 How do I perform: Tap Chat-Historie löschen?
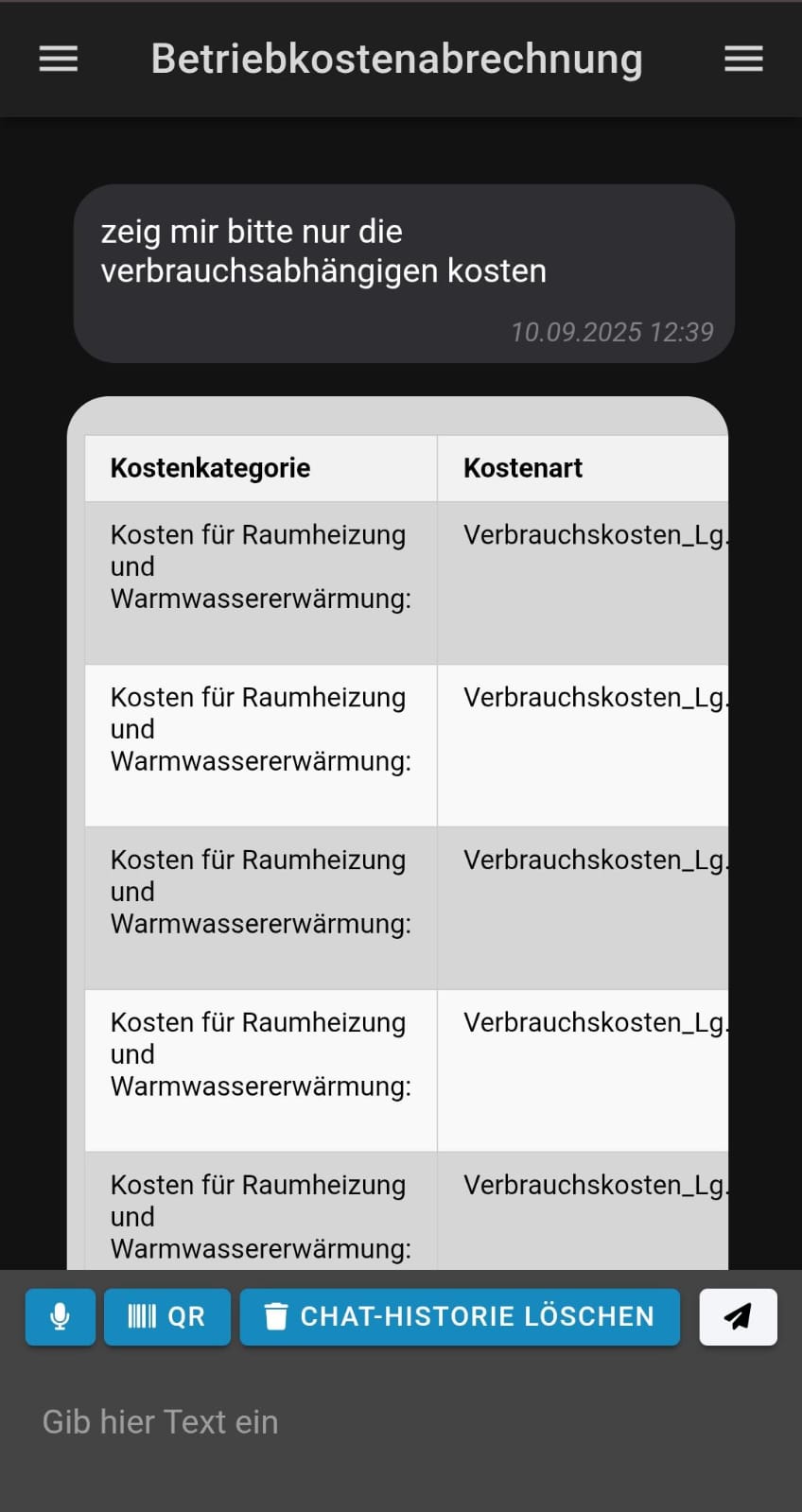pyautogui.click(x=460, y=1316)
